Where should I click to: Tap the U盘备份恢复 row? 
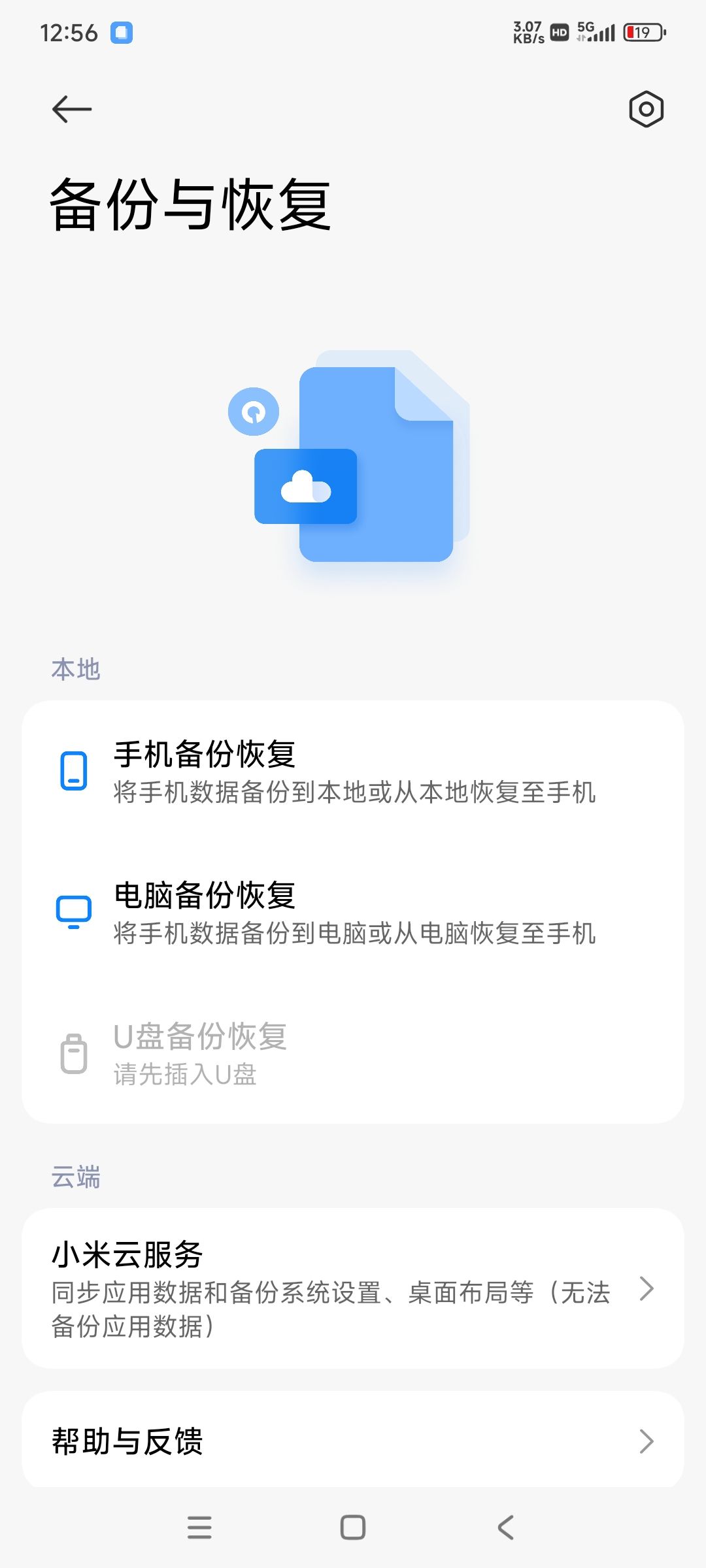tap(353, 1053)
